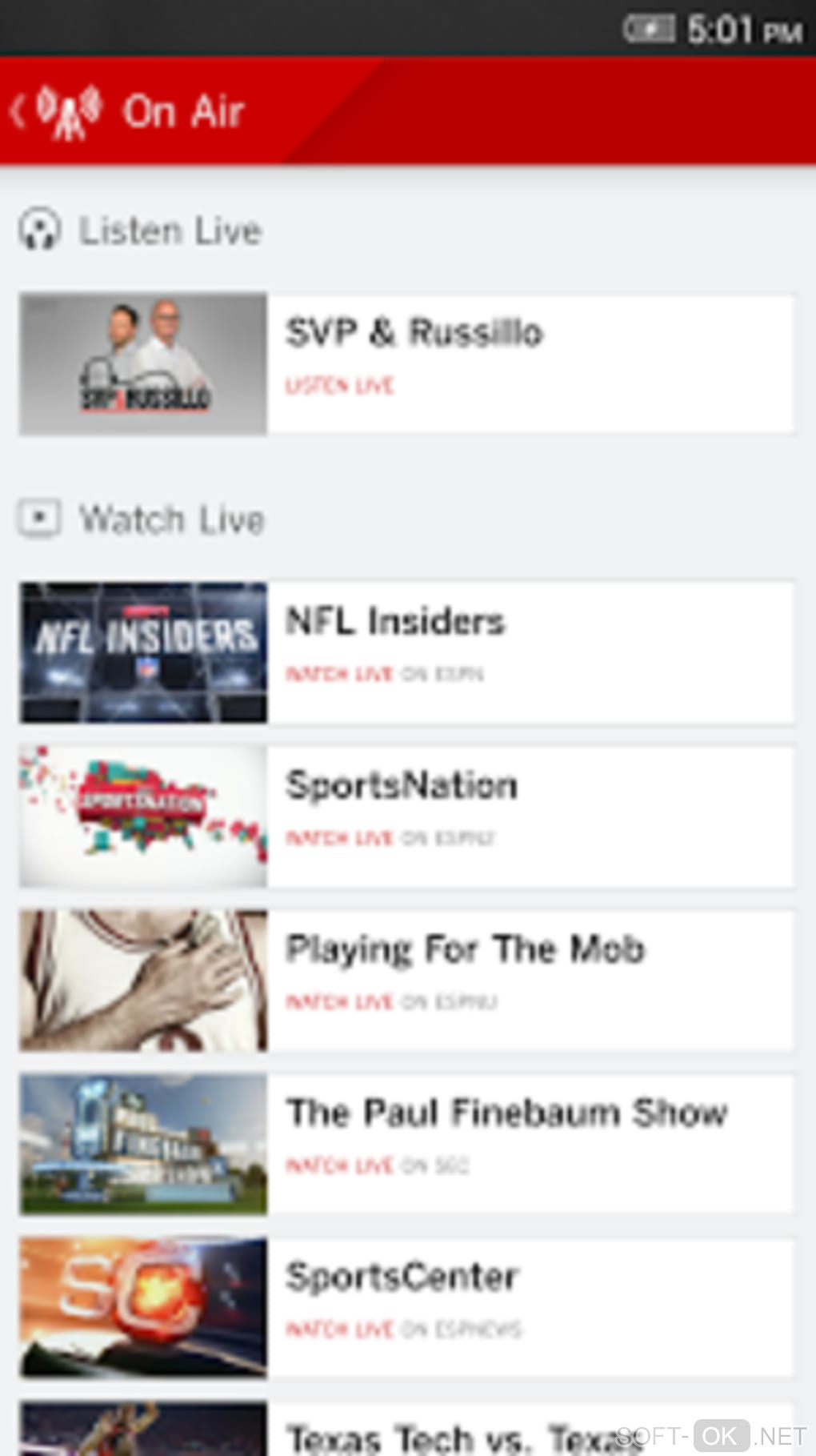This screenshot has width=816, height=1456.
Task: Listen live to SVP & Russillo
Action: [x=406, y=363]
